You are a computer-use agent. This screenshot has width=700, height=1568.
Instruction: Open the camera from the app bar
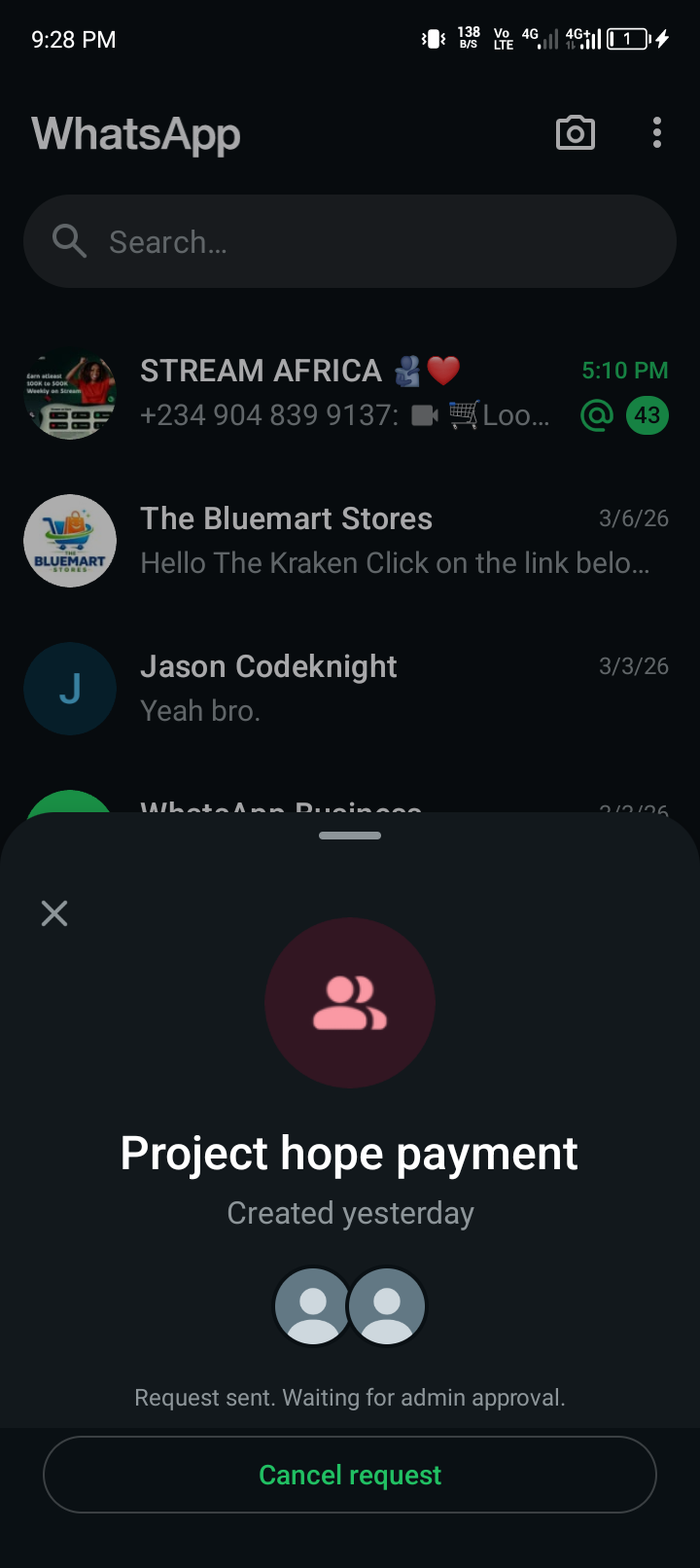[x=575, y=133]
